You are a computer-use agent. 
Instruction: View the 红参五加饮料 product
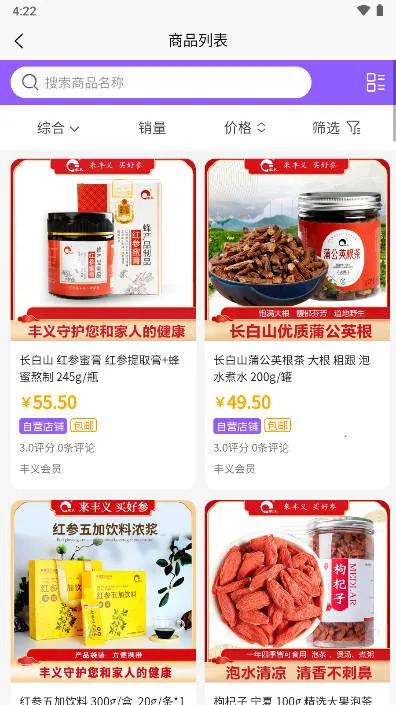[103, 602]
